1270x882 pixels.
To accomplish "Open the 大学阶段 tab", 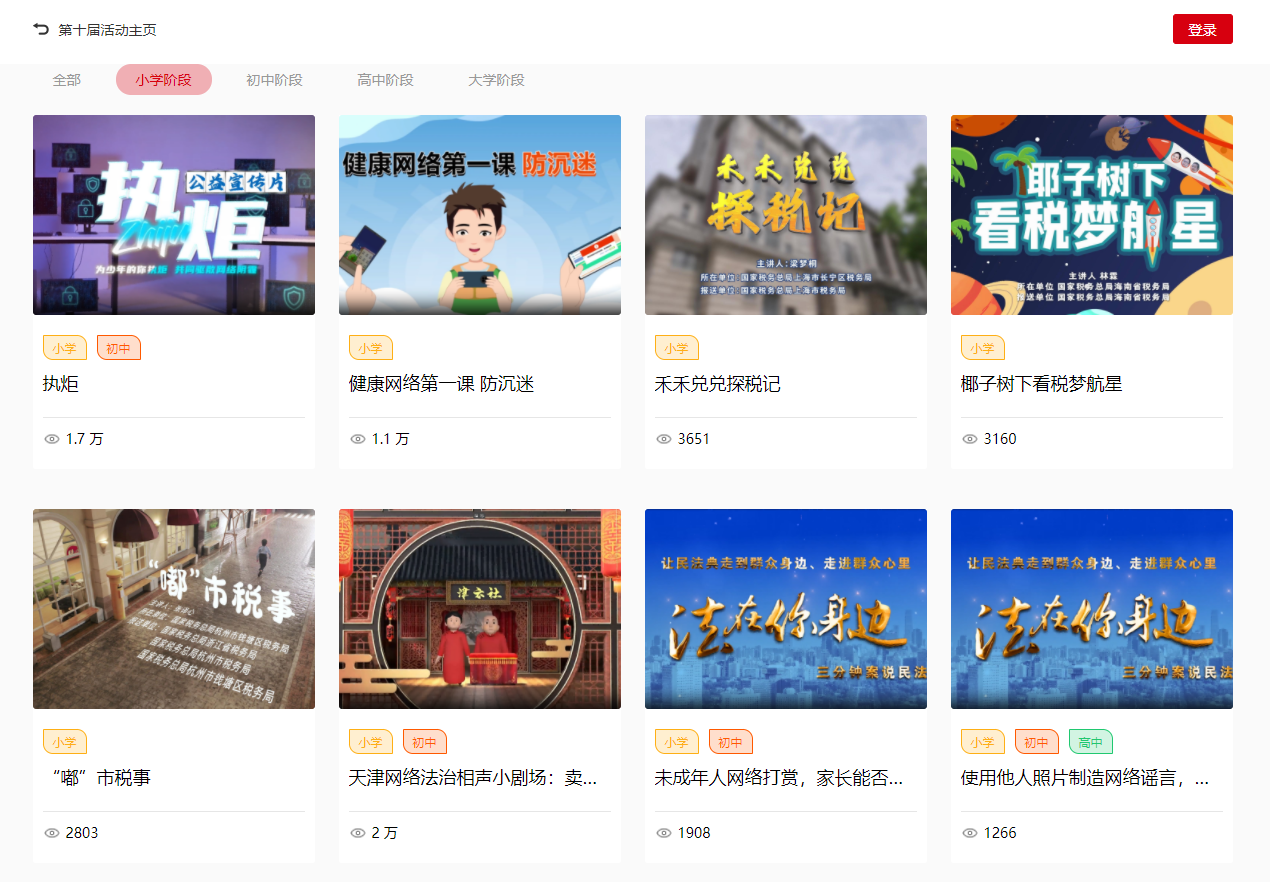I will coord(496,80).
